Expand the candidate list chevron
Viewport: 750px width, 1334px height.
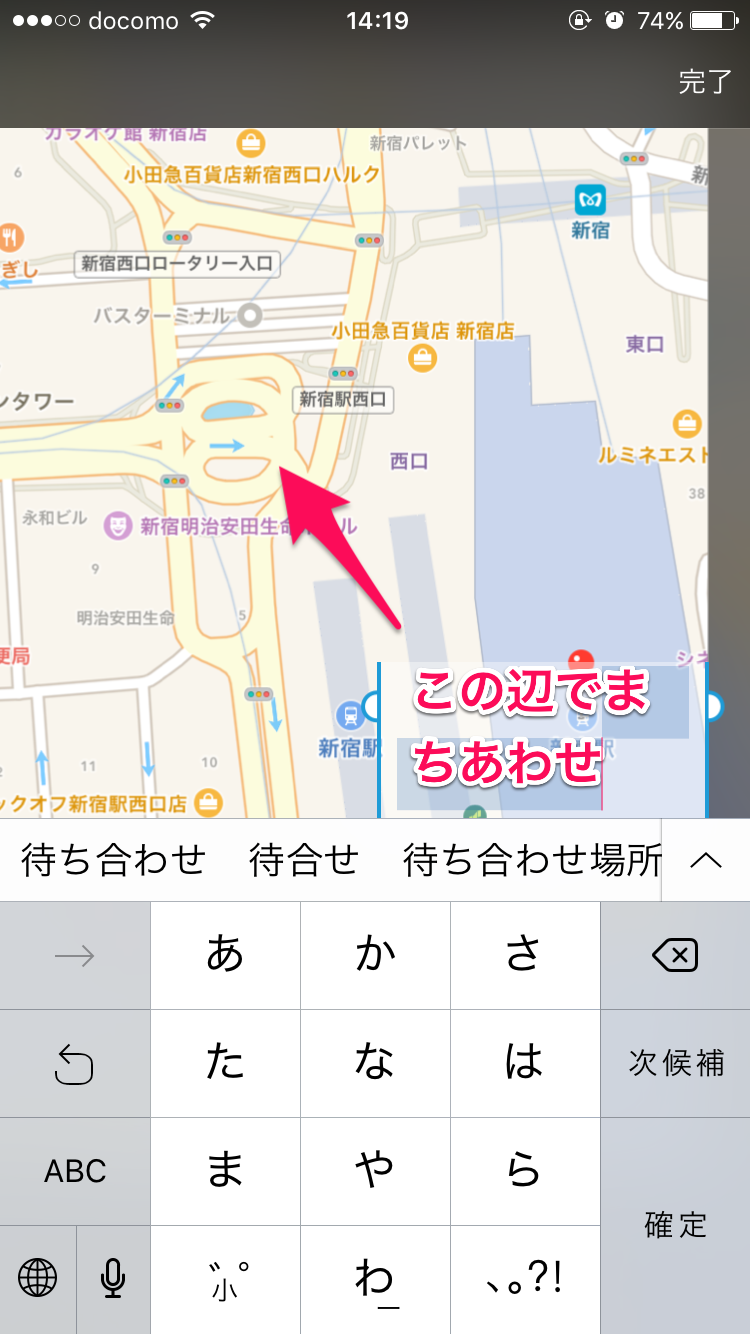[x=706, y=860]
